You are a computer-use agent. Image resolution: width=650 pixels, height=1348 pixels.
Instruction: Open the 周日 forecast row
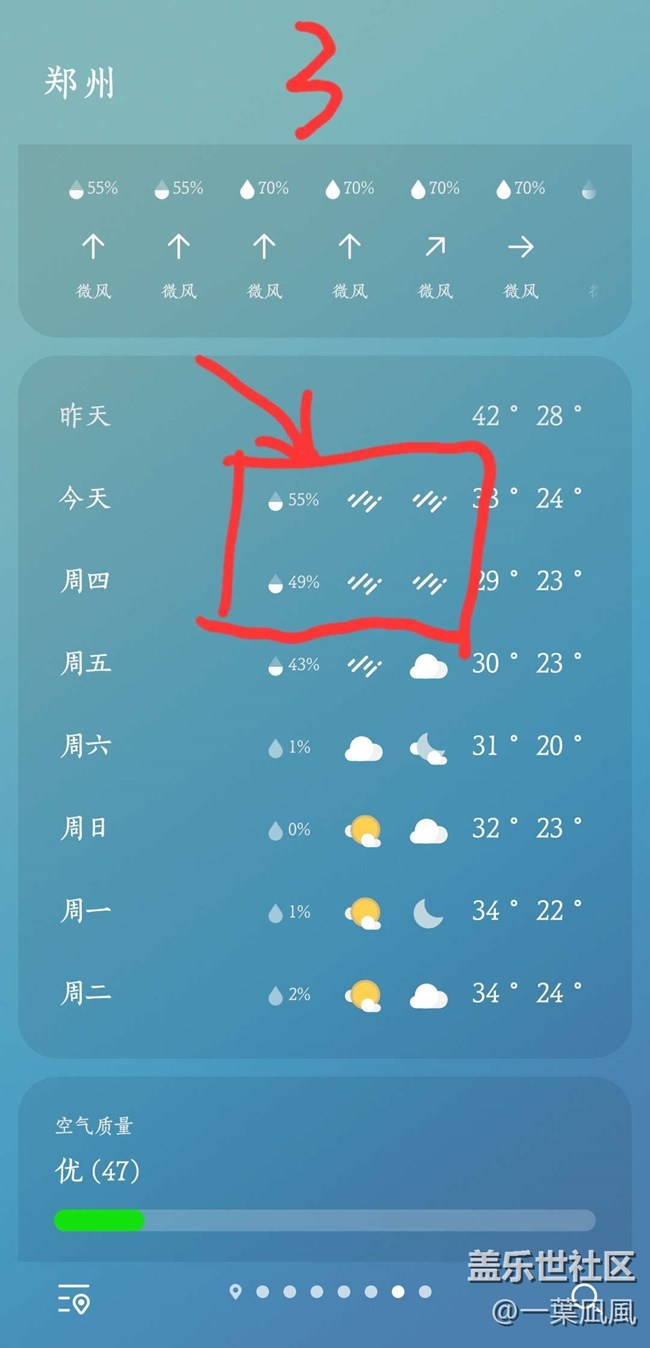click(325, 829)
